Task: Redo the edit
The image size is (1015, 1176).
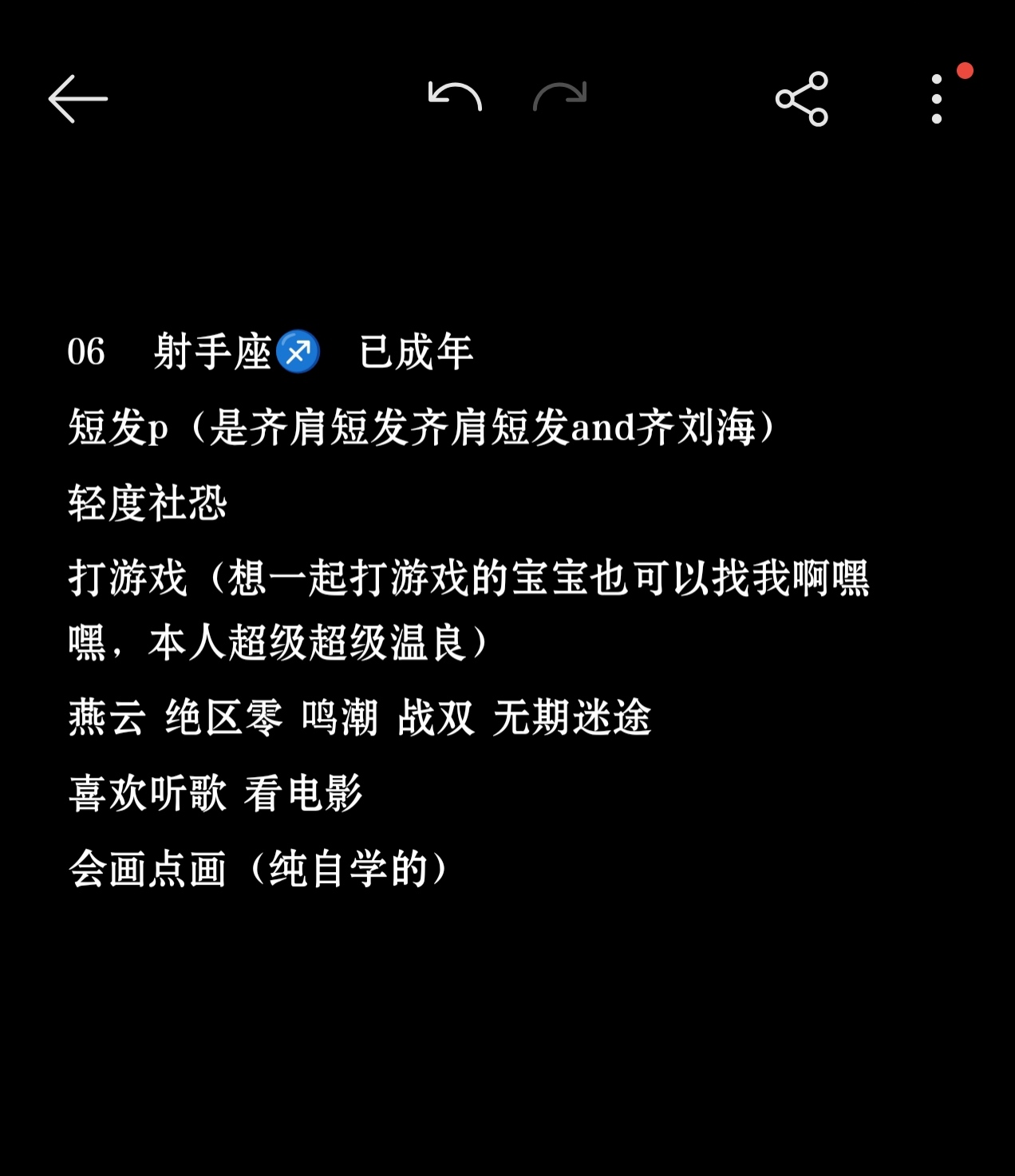Action: pyautogui.click(x=560, y=97)
